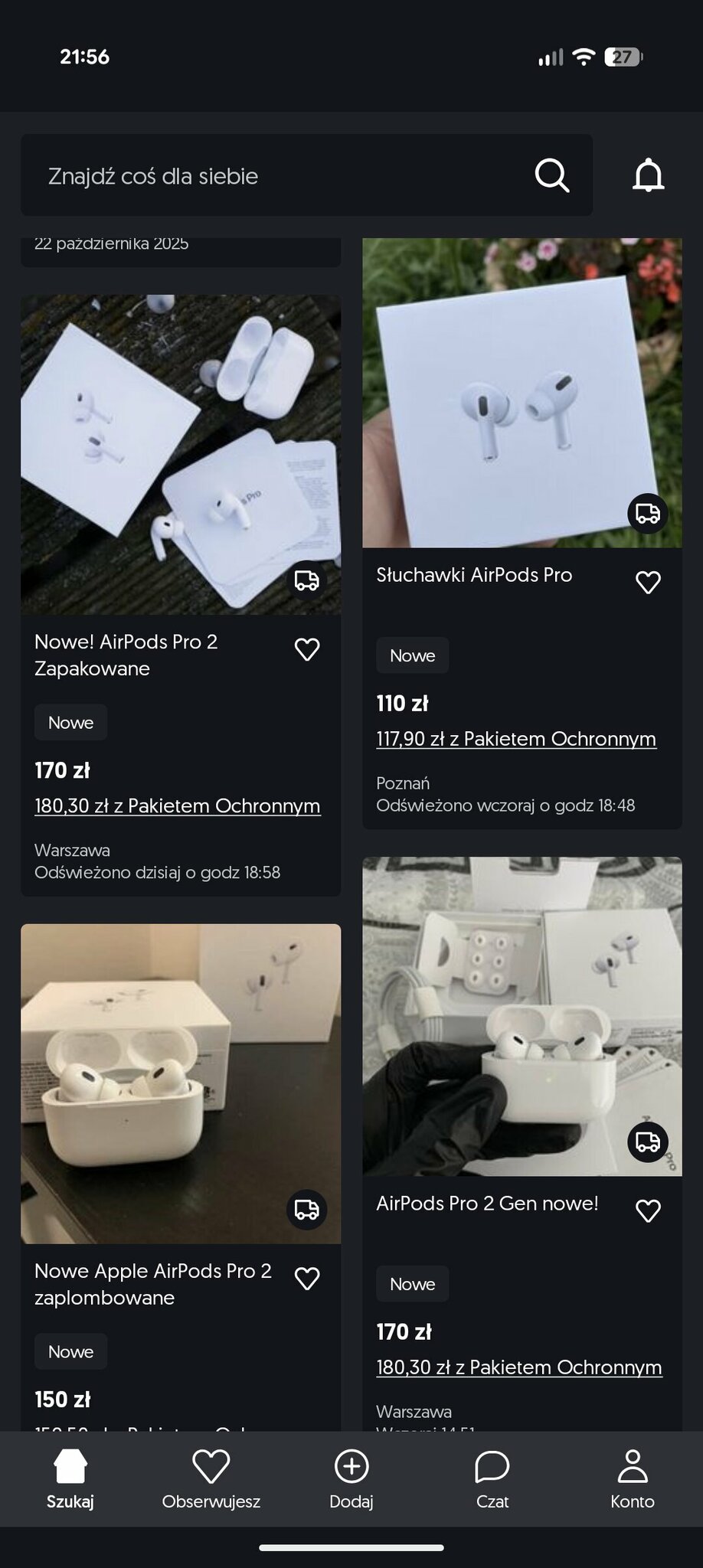This screenshot has height=1568, width=703.
Task: Like the "AirPods Pro 2 Gen nowe!" listing
Action: (x=648, y=1210)
